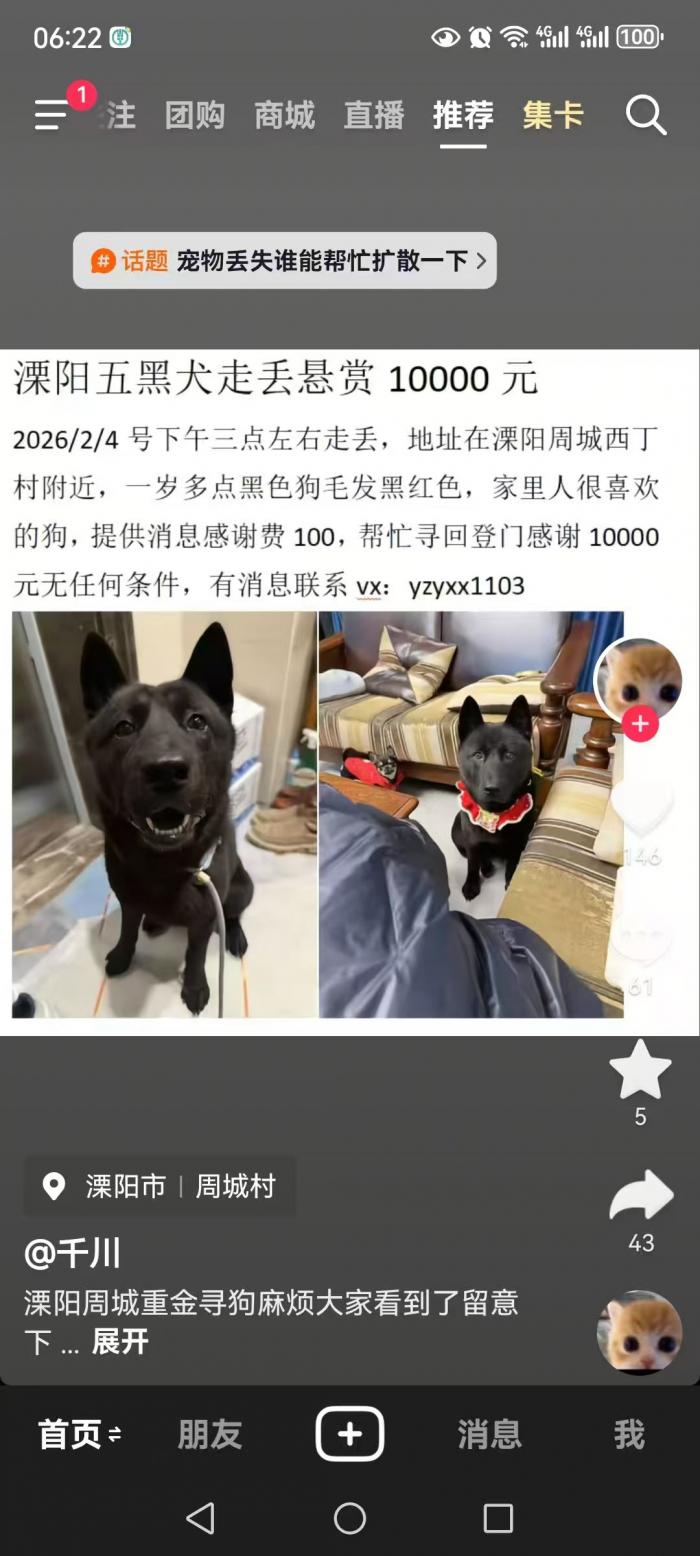The width and height of the screenshot is (700, 1556).
Task: Go to the 朋友 tab
Action: (210, 1435)
